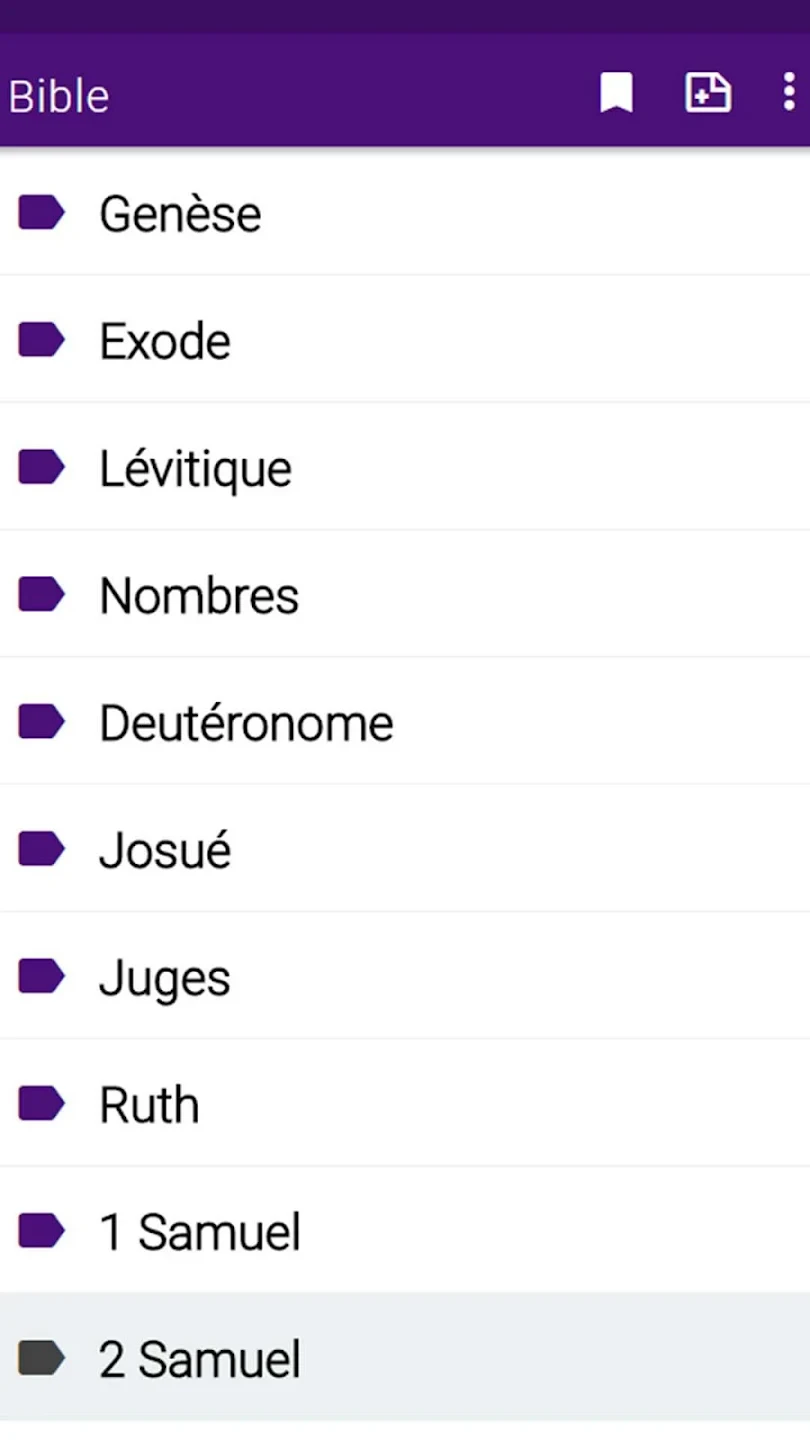Open the overflow menu

(x=789, y=94)
